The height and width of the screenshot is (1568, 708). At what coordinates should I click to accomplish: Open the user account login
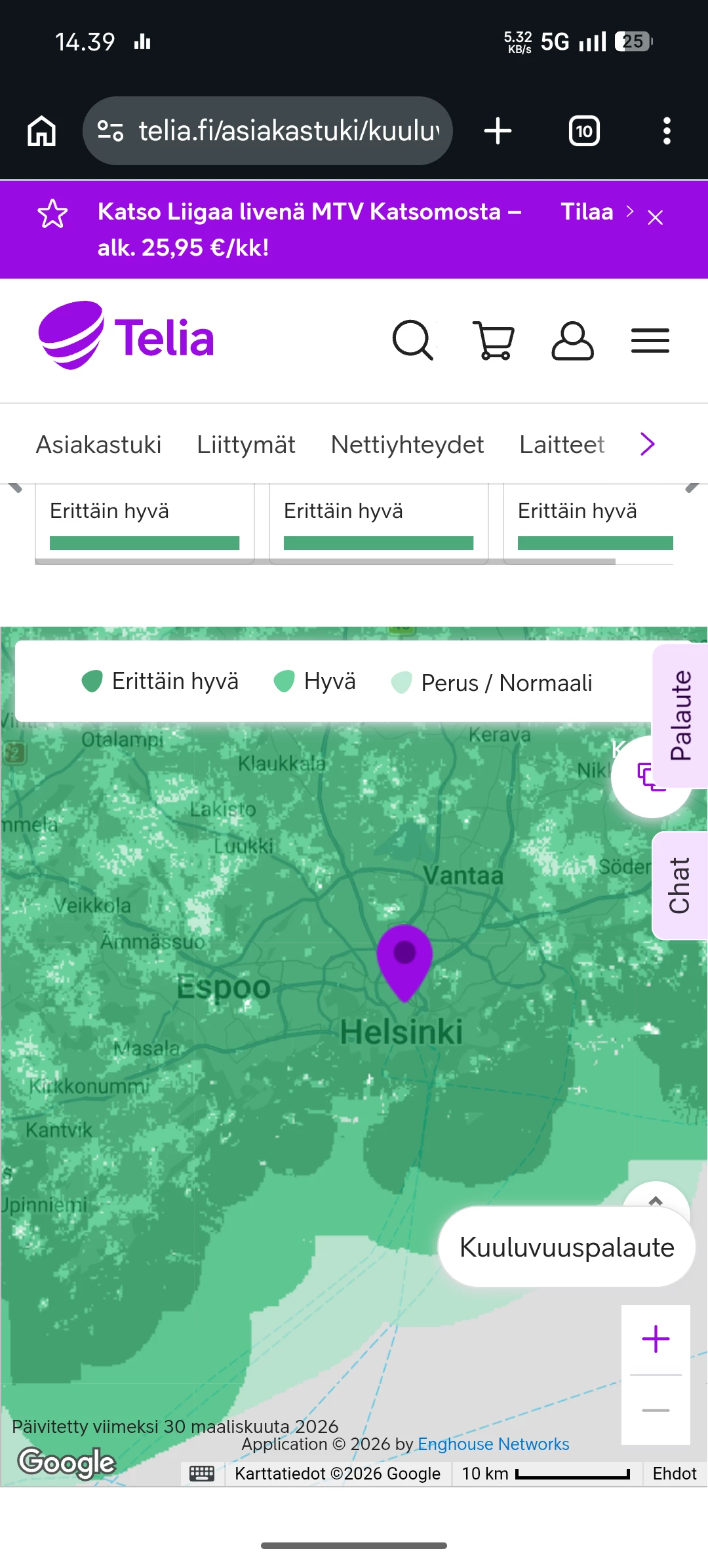pyautogui.click(x=572, y=340)
